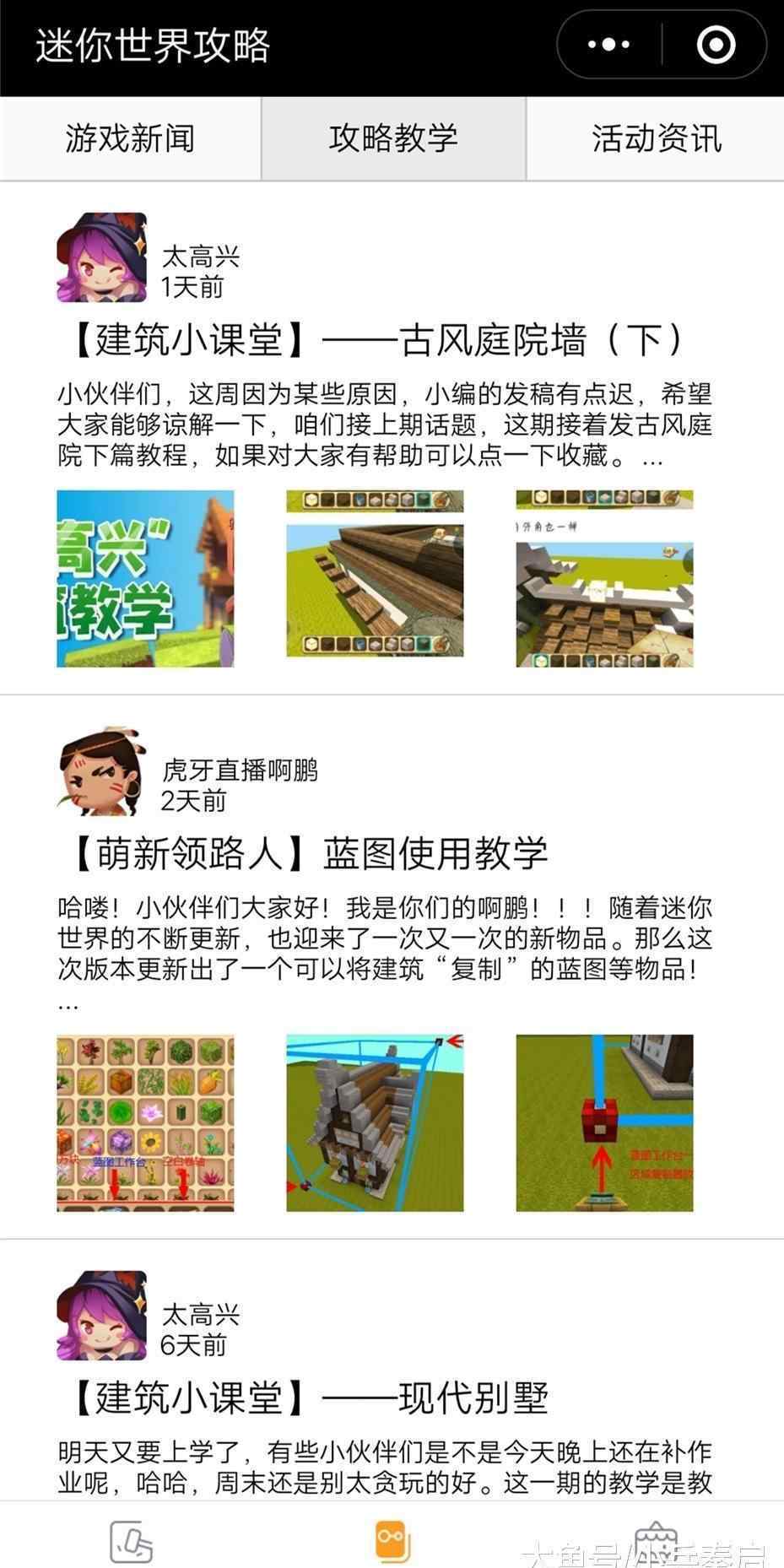Switch to the 游戏新闻 tab

click(130, 138)
